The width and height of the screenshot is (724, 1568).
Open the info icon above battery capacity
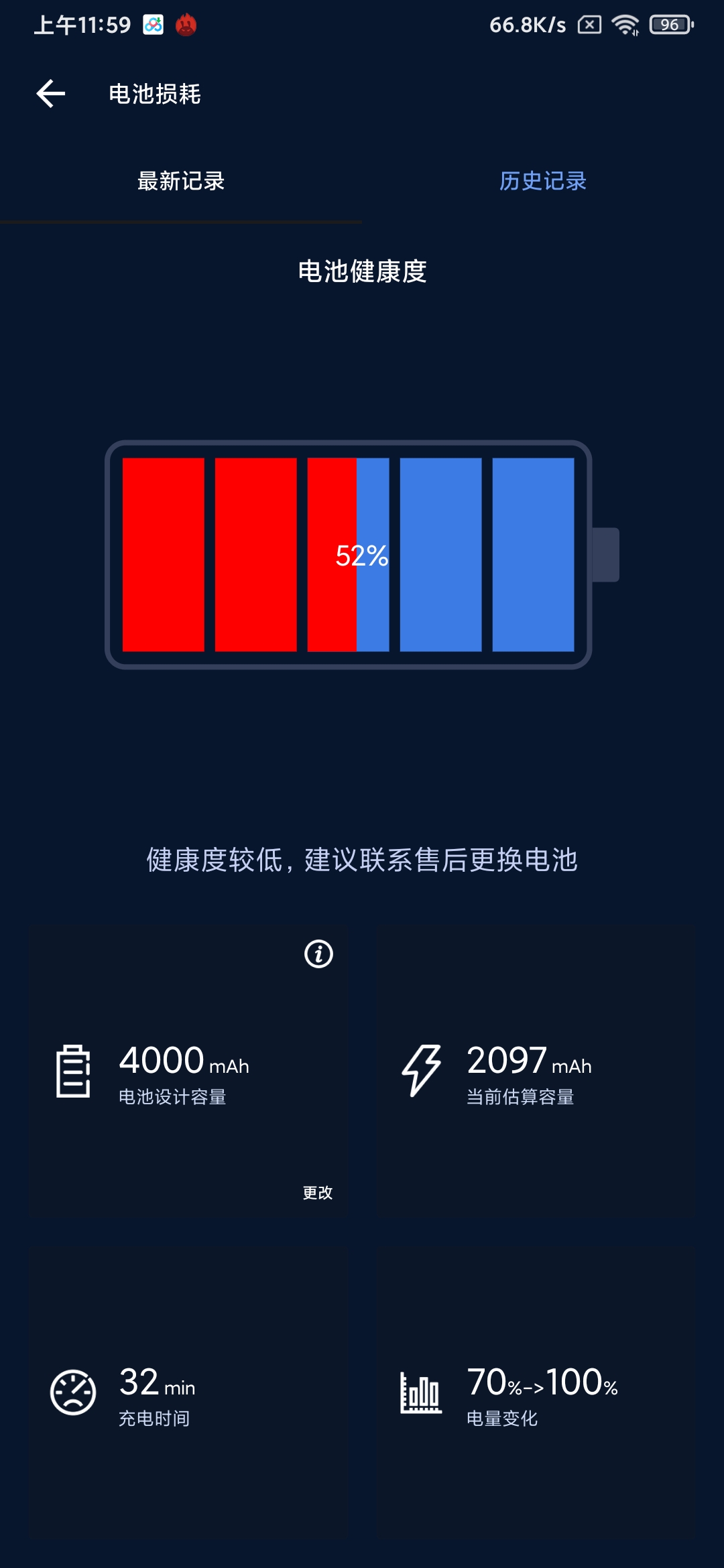pos(318,954)
